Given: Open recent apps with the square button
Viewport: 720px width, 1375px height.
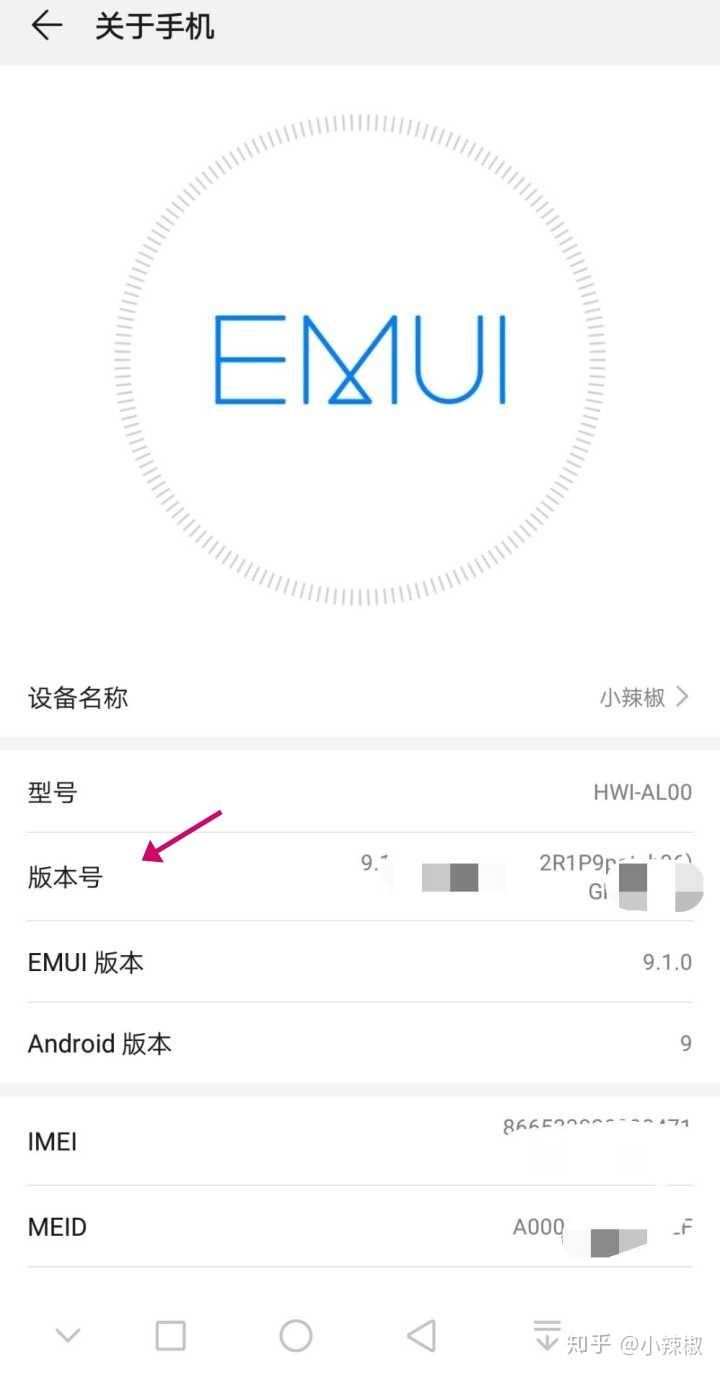Looking at the screenshot, I should 171,1335.
